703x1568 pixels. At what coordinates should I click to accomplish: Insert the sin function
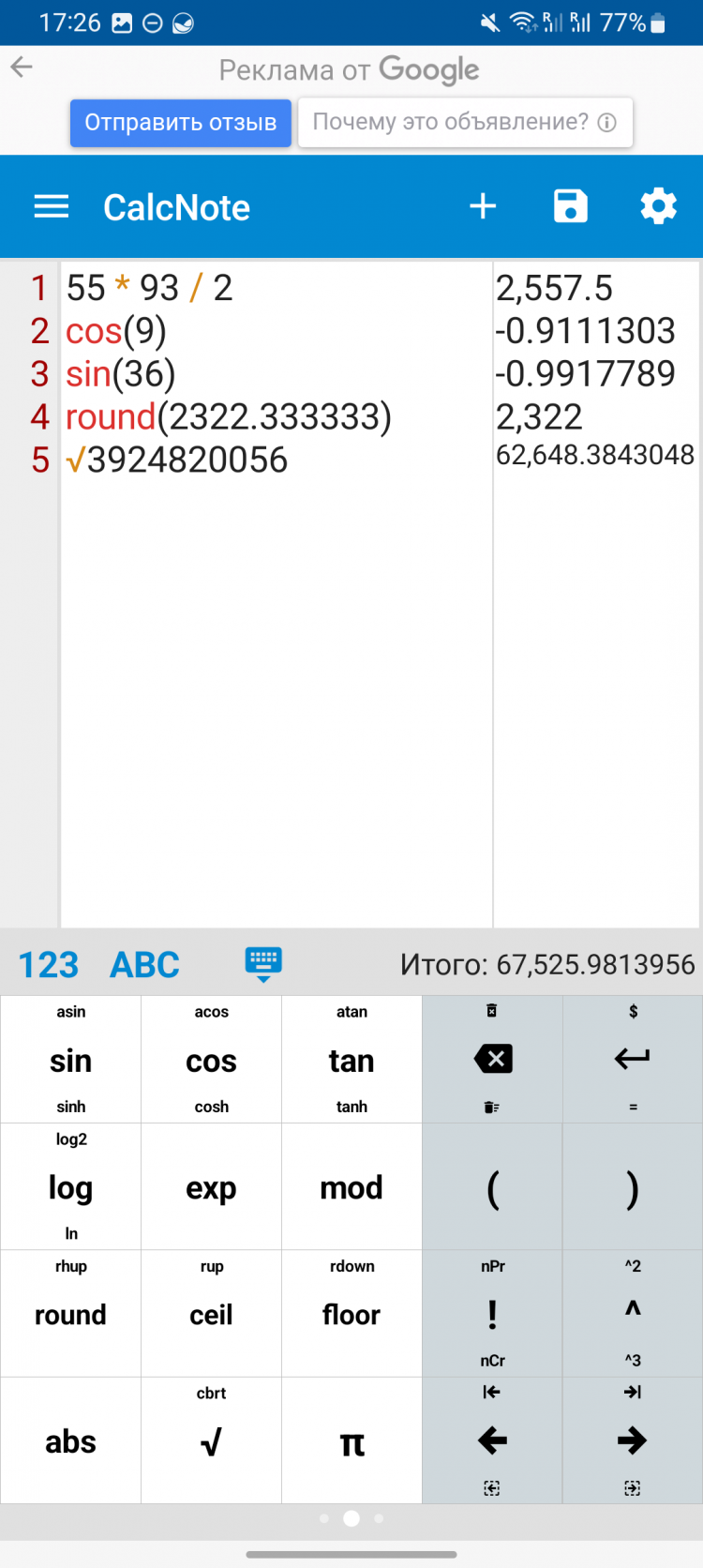pyautogui.click(x=70, y=1061)
